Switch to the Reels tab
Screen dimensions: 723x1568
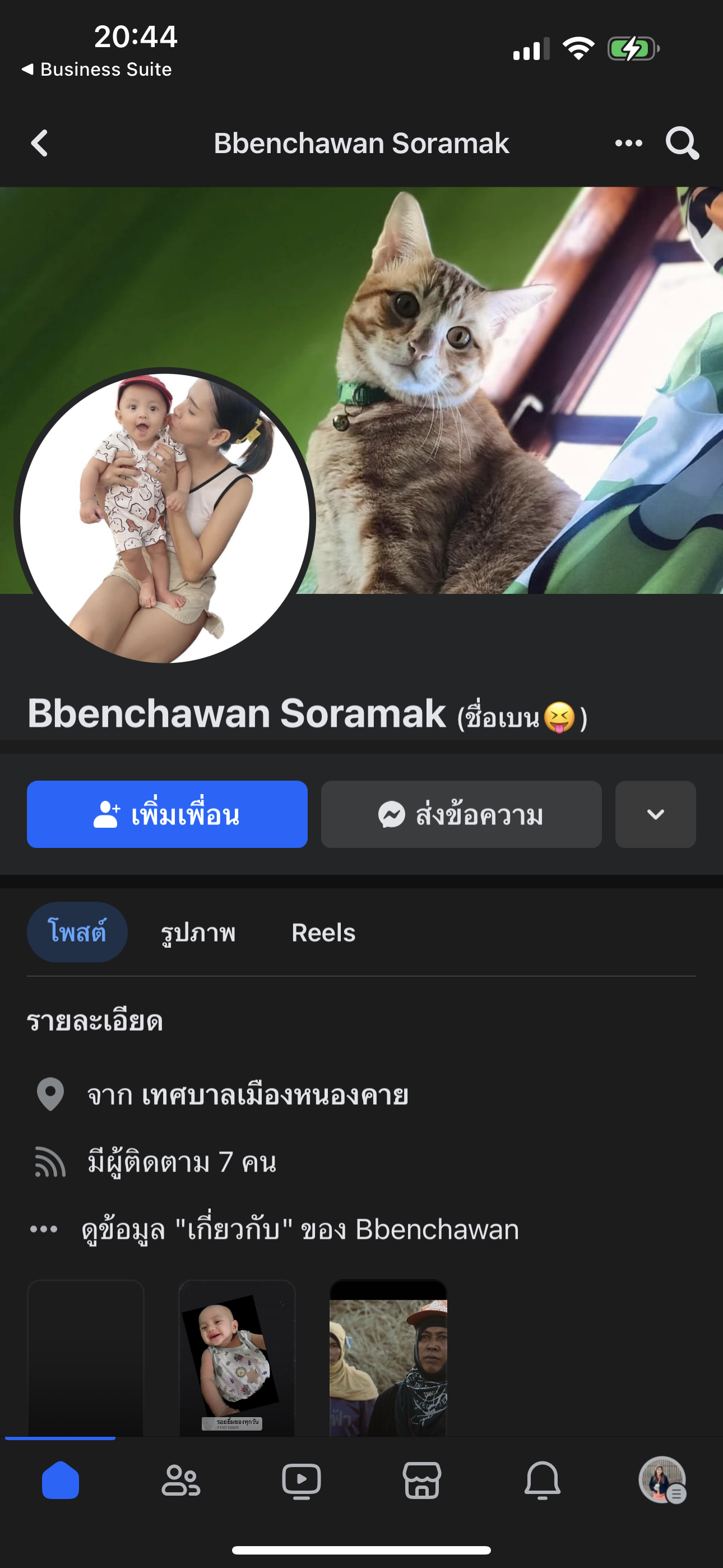click(x=323, y=933)
